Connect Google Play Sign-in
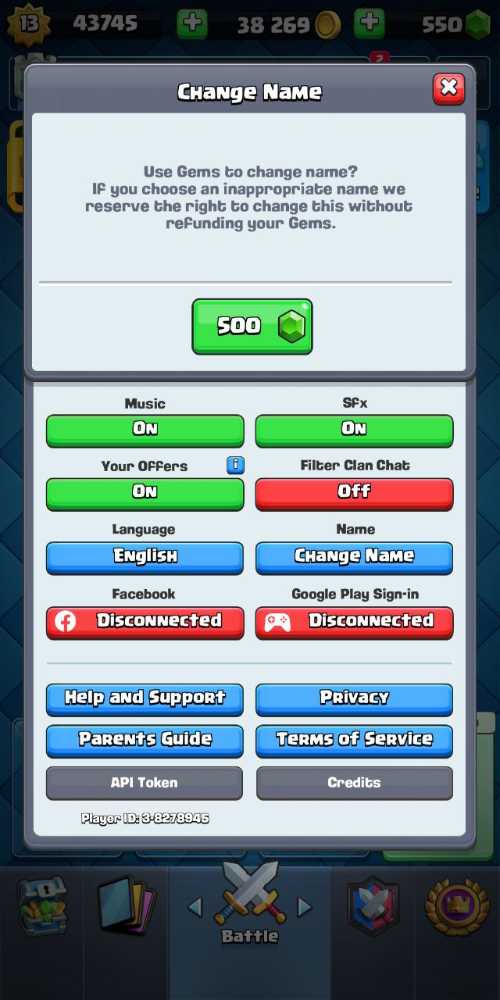The width and height of the screenshot is (500, 1000). pos(354,622)
